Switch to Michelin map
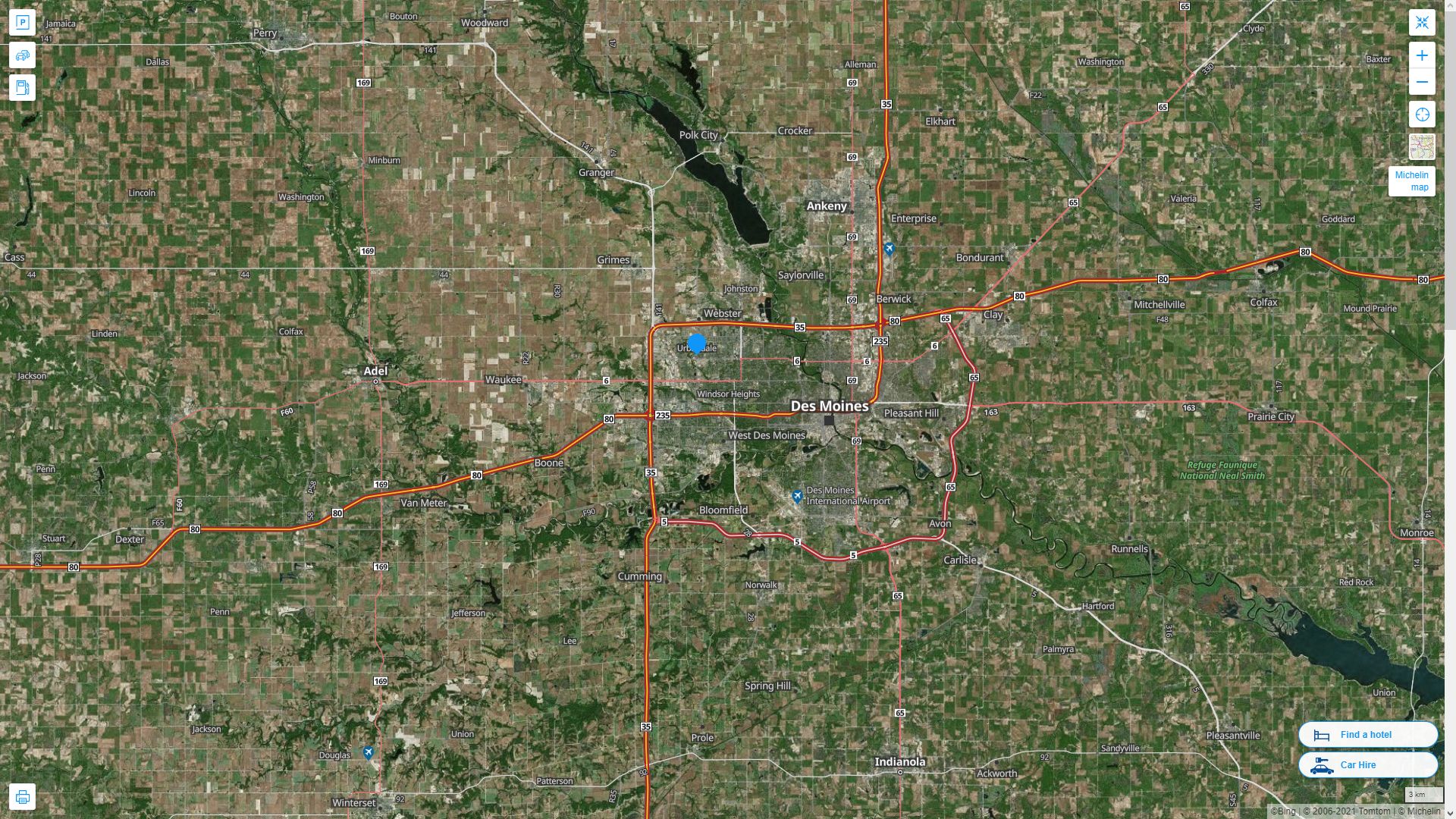The width and height of the screenshot is (1456, 819). pos(1411,181)
